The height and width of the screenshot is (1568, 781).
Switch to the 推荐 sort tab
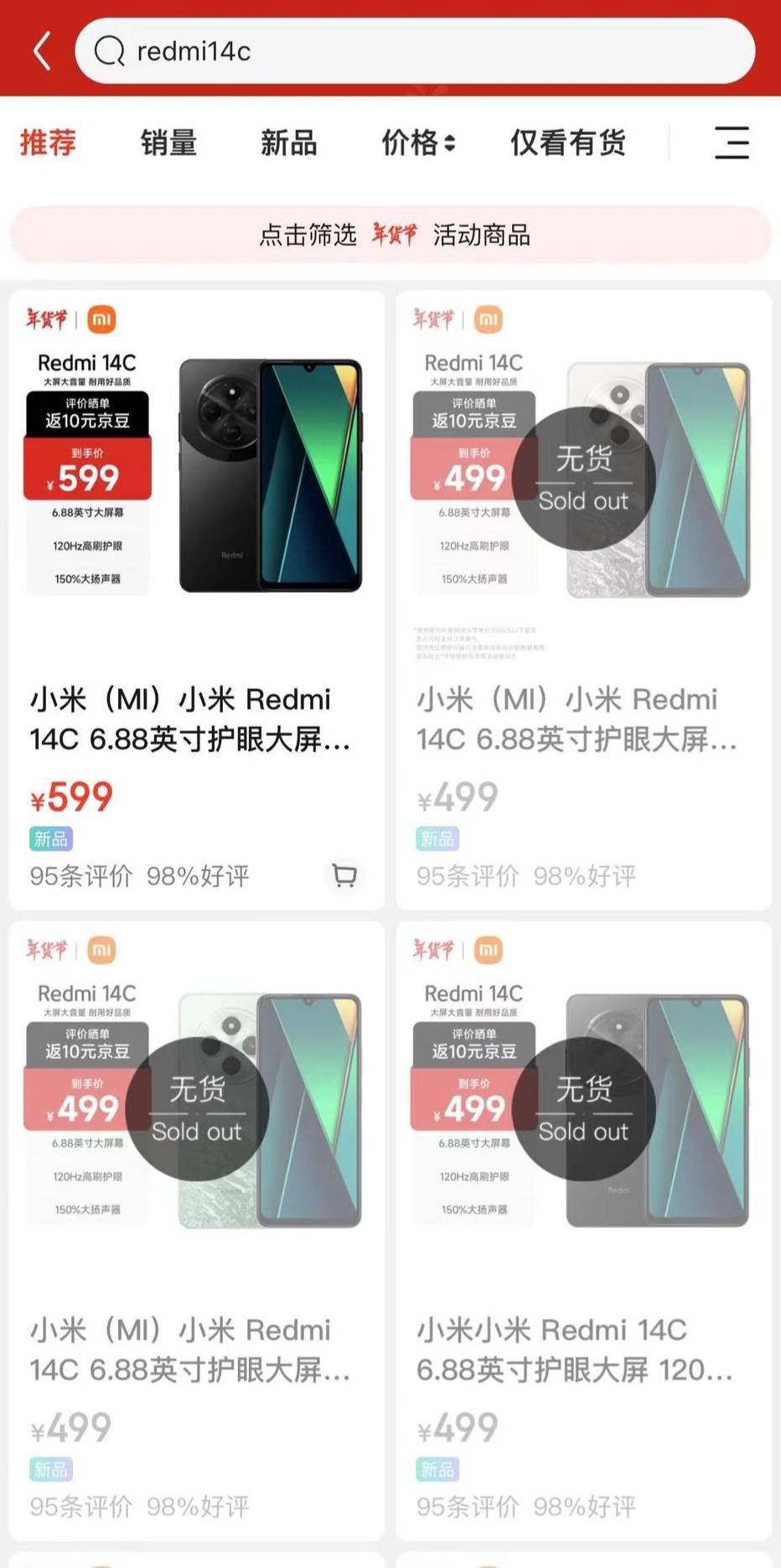[x=48, y=143]
